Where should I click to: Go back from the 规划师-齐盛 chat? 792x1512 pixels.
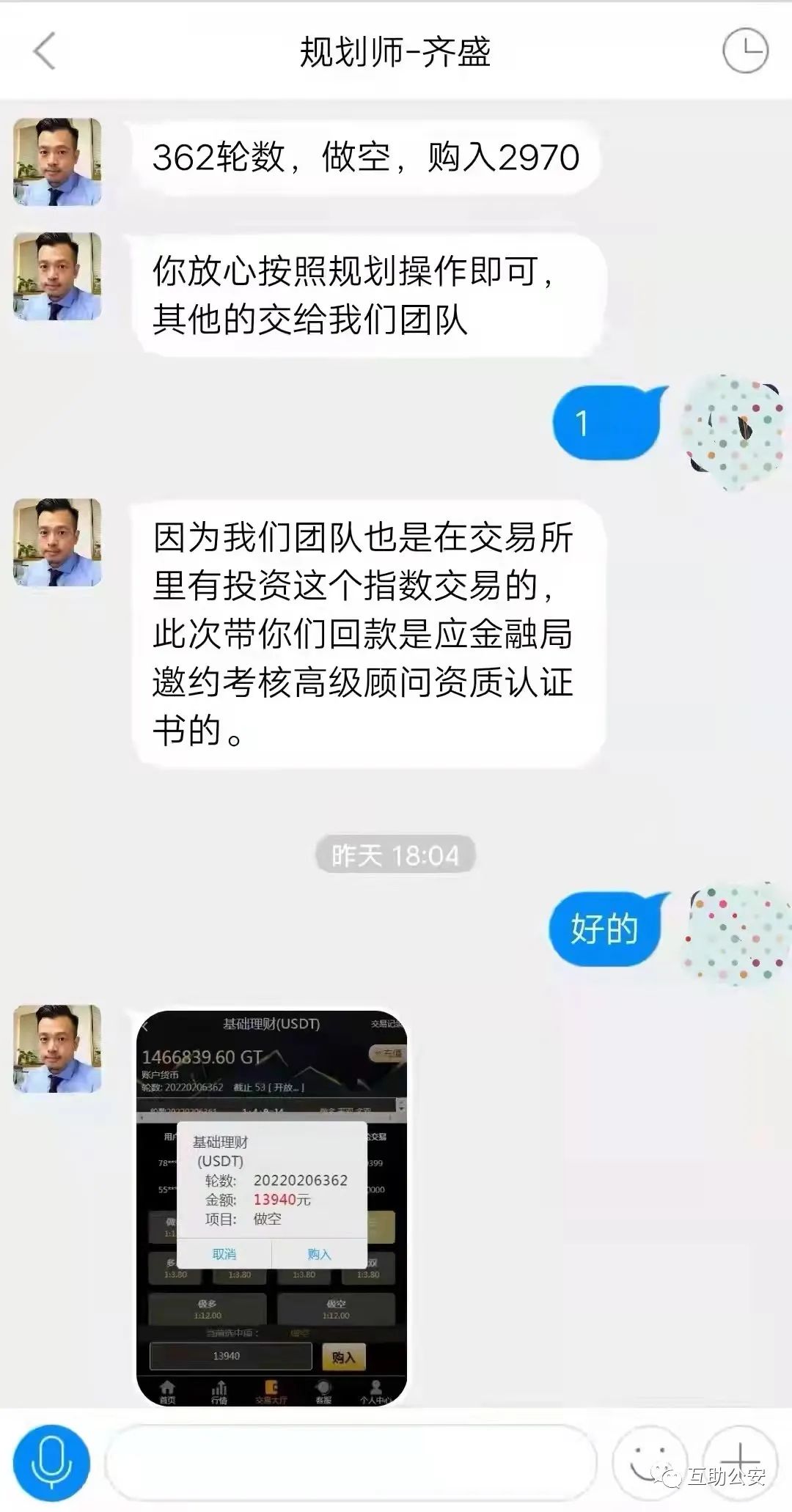45,51
